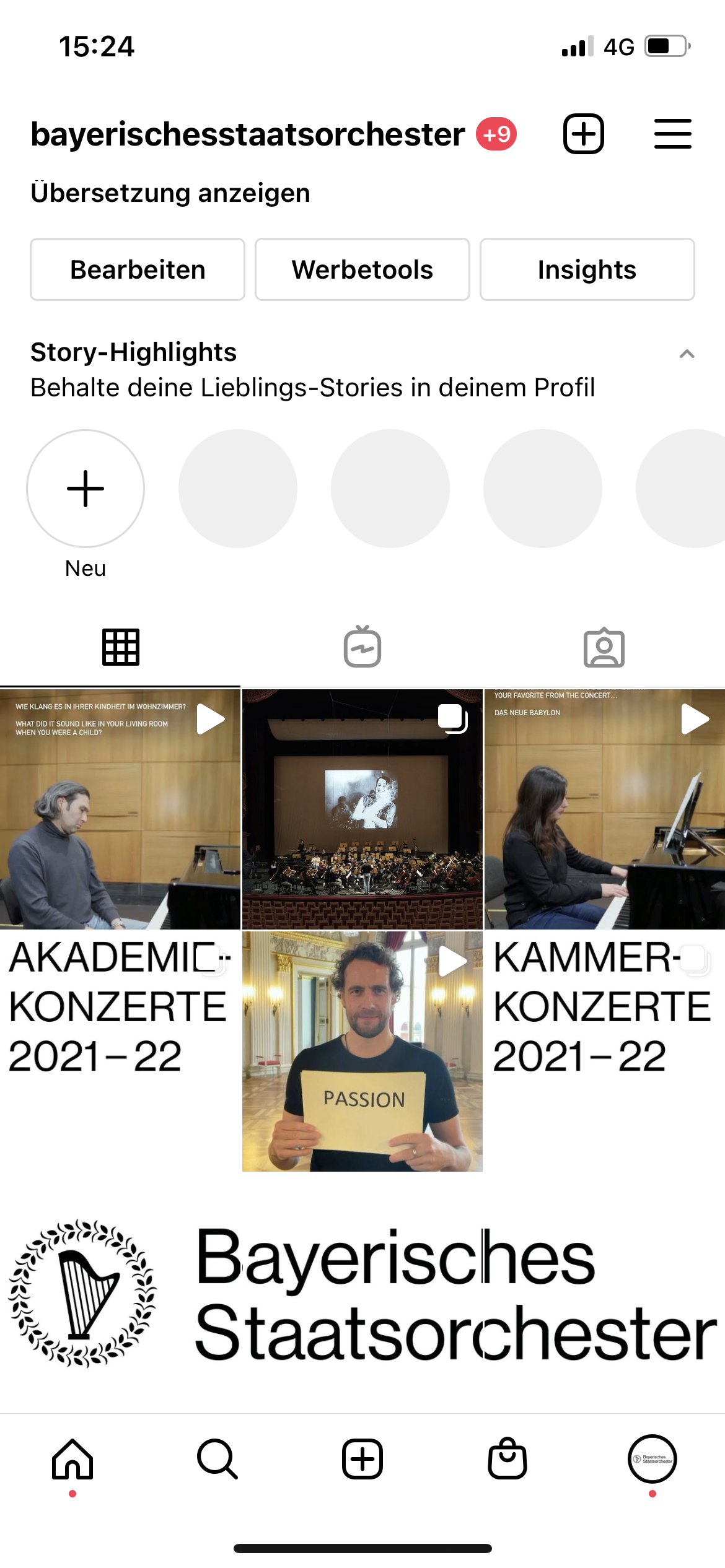
Task: Open the orchestra film screening carousel post
Action: (362, 809)
